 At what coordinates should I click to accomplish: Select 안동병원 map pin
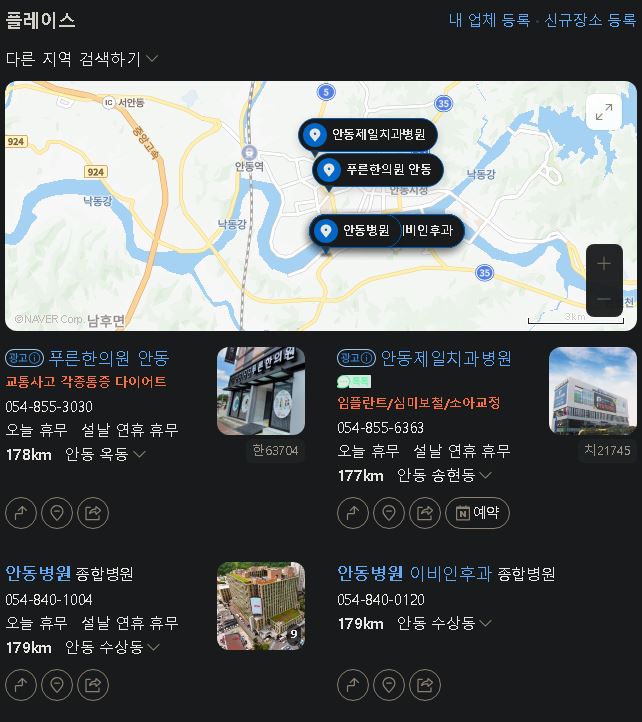pyautogui.click(x=354, y=231)
